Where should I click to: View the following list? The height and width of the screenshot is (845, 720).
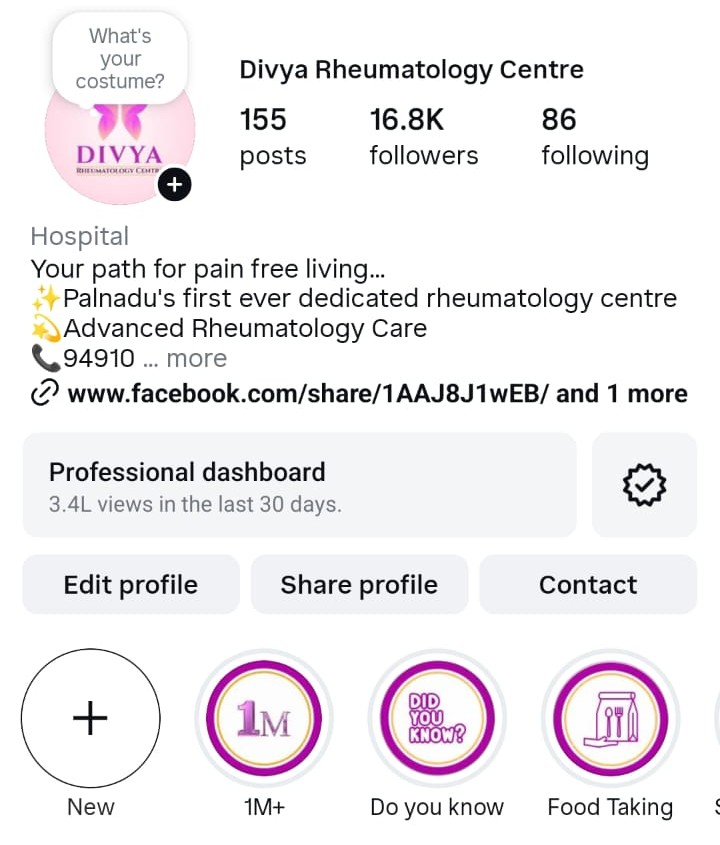(x=595, y=135)
